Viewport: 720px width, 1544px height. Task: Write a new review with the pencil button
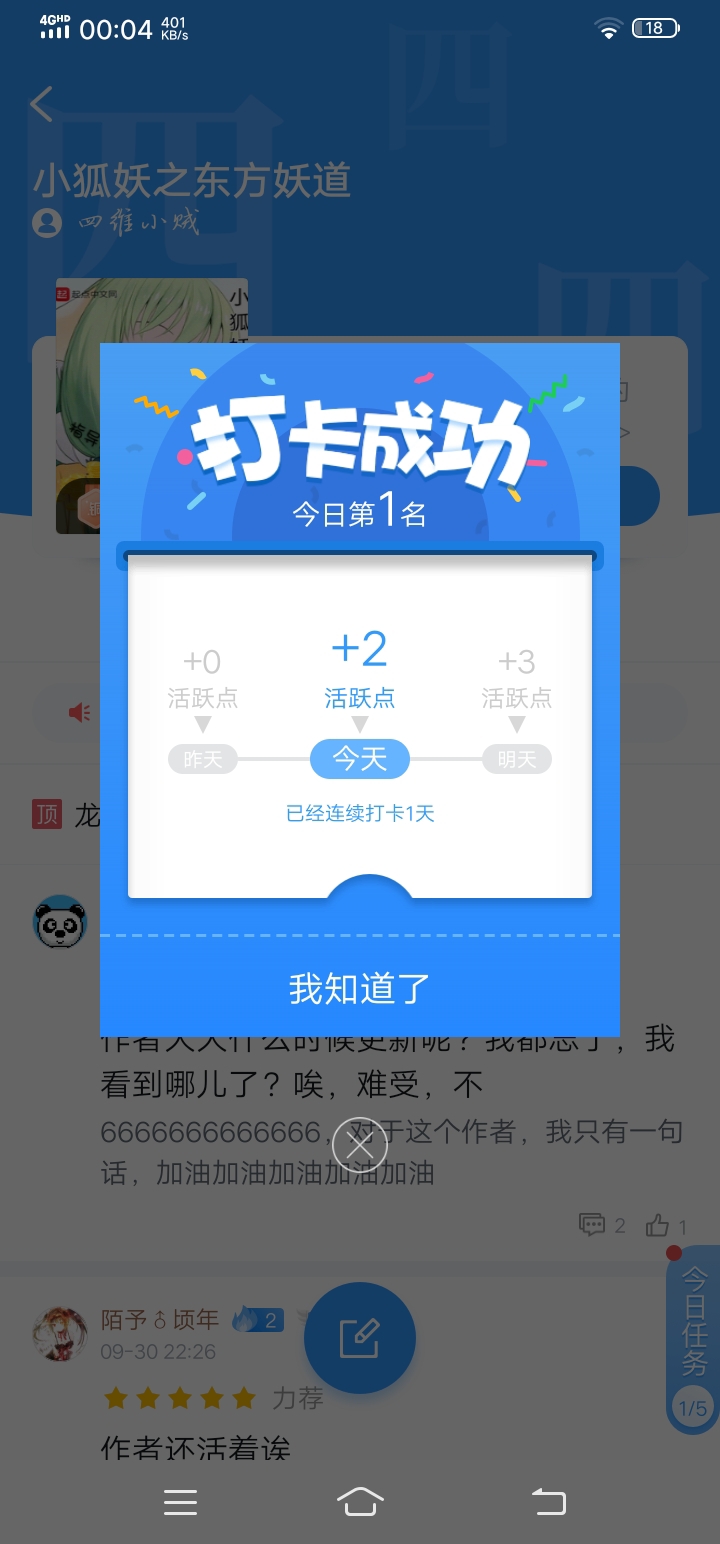pos(360,1338)
